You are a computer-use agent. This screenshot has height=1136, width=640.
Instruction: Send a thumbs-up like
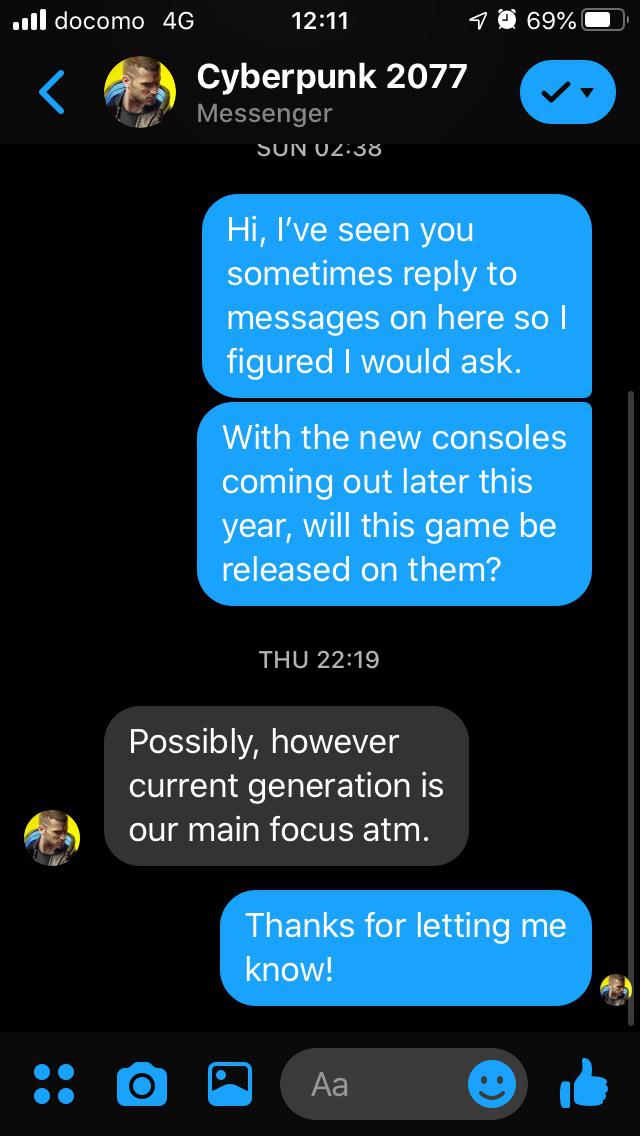coord(584,1082)
